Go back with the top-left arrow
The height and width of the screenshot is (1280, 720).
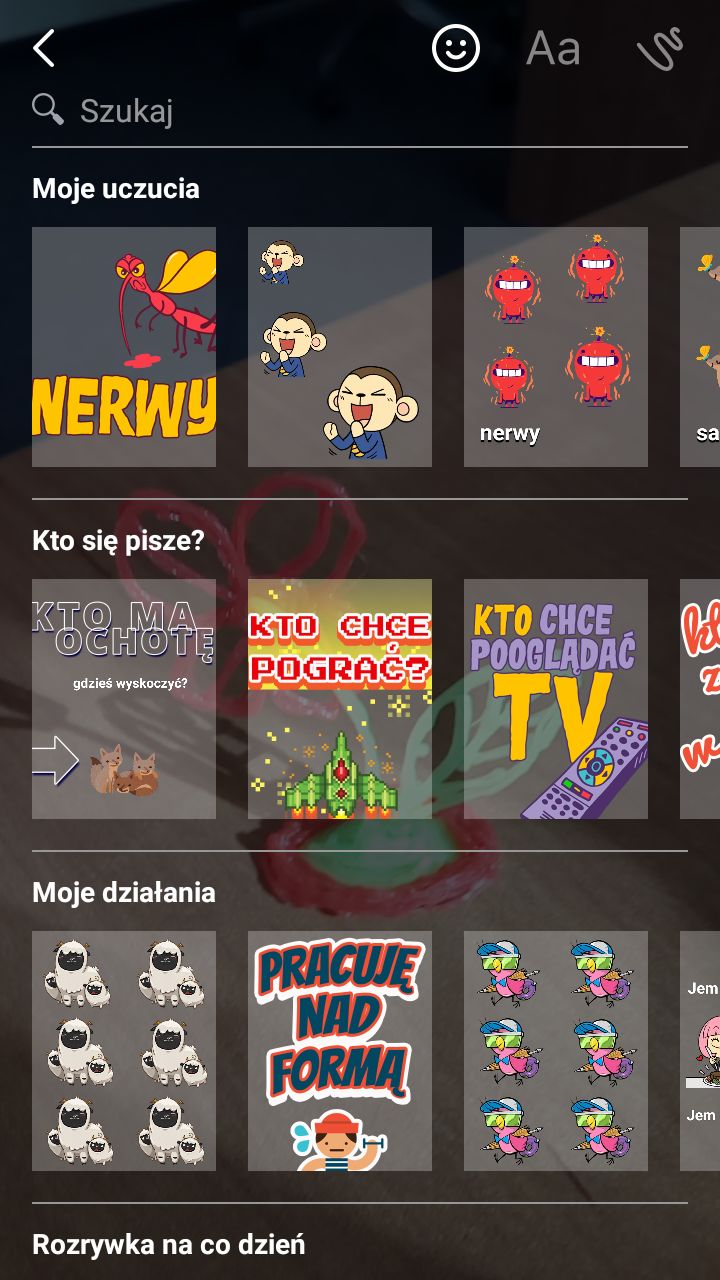tap(44, 48)
